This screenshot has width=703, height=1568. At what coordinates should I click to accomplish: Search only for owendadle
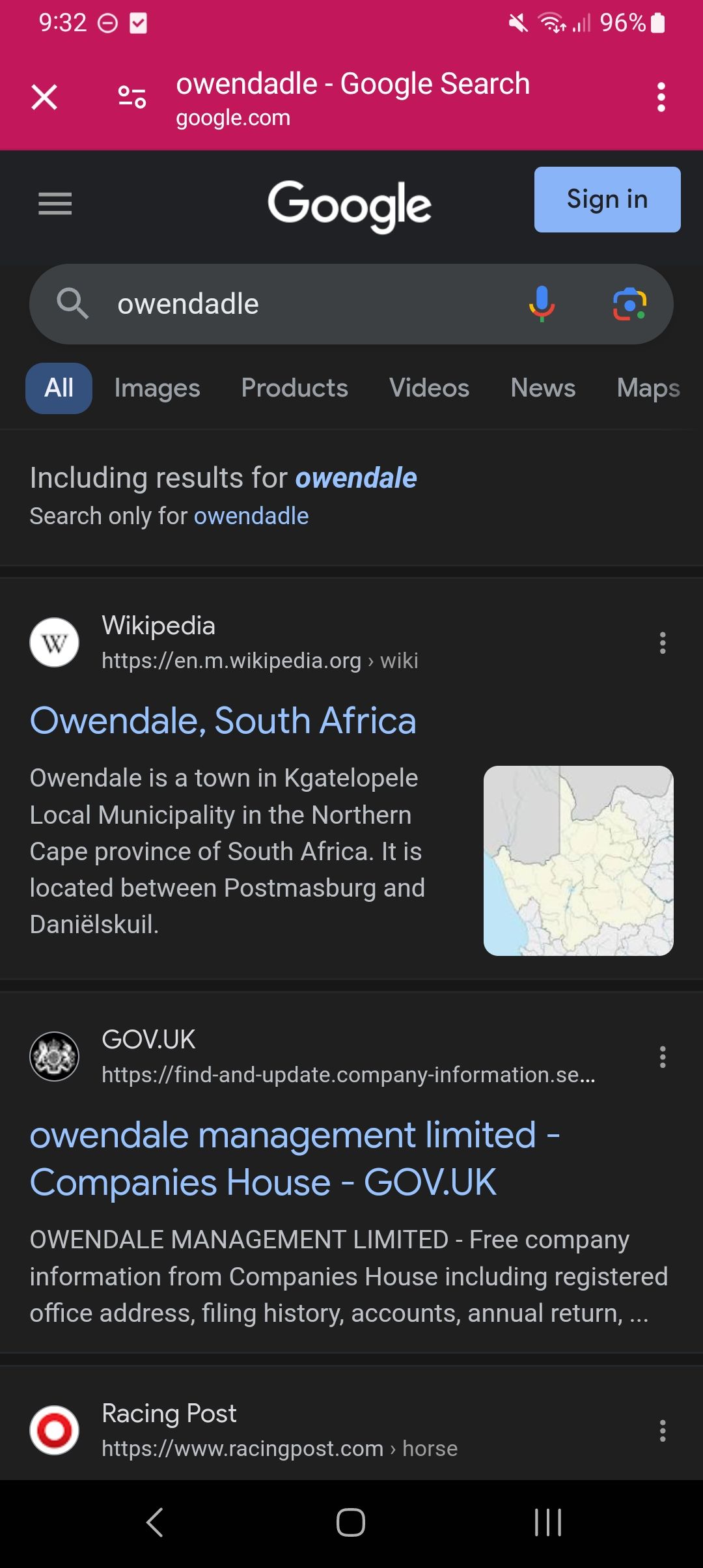point(251,516)
